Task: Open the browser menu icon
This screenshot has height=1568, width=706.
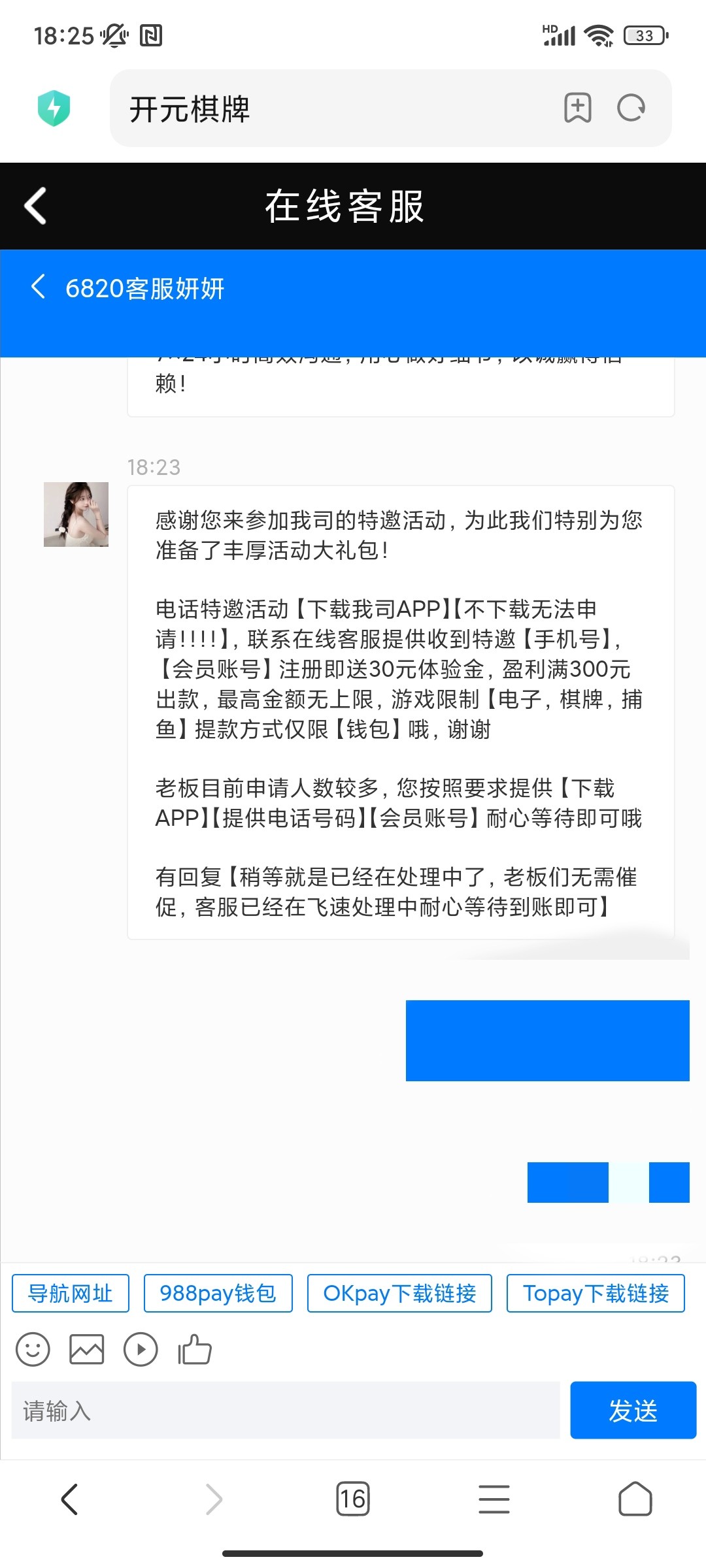Action: coord(494,1499)
